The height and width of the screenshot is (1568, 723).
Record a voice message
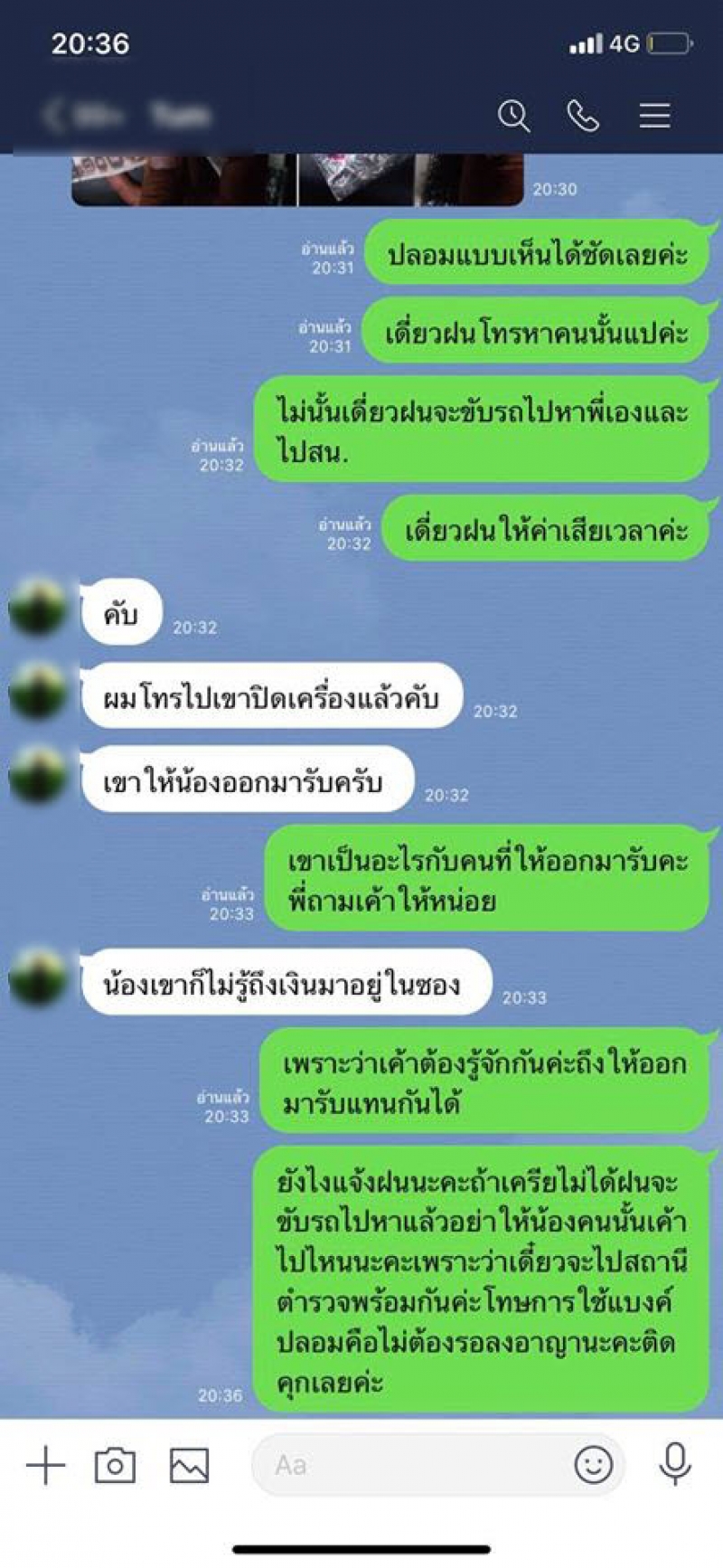click(x=675, y=1465)
